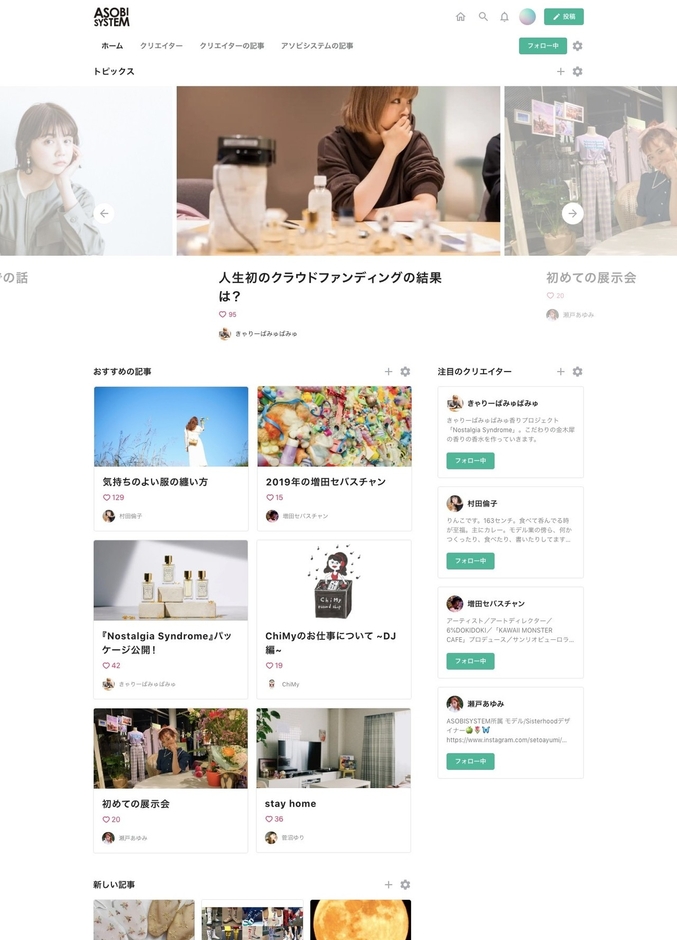
Task: Switch to the クリエイターの記事 tab
Action: tap(232, 46)
